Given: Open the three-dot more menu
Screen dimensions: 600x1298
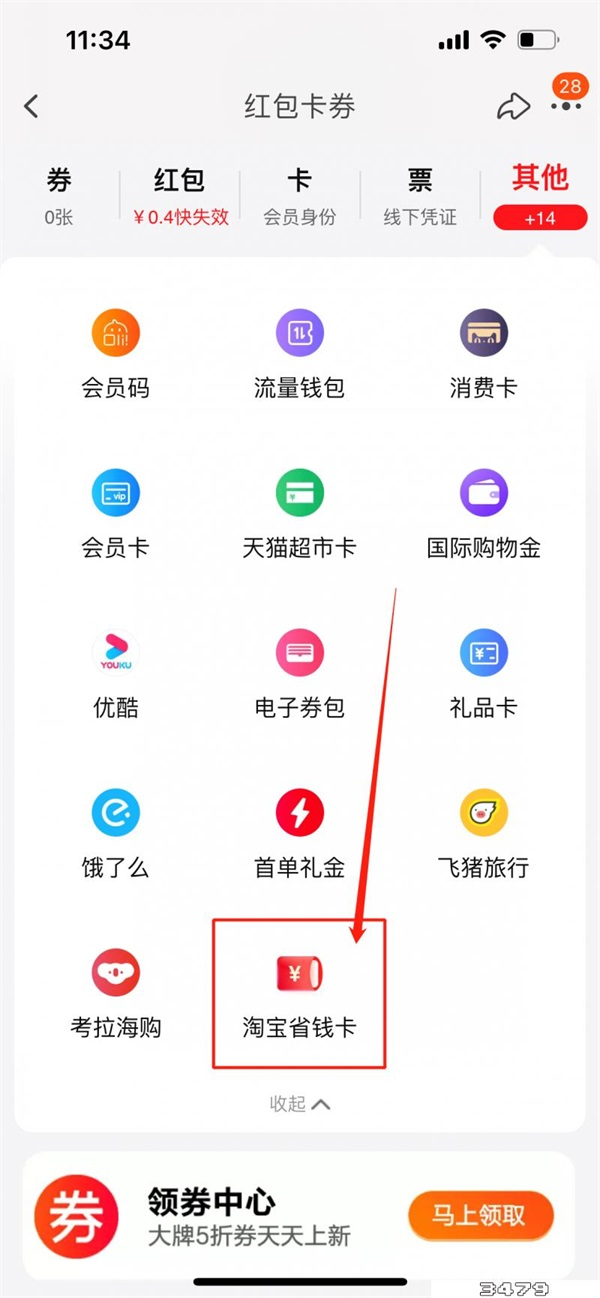Looking at the screenshot, I should pos(566,106).
